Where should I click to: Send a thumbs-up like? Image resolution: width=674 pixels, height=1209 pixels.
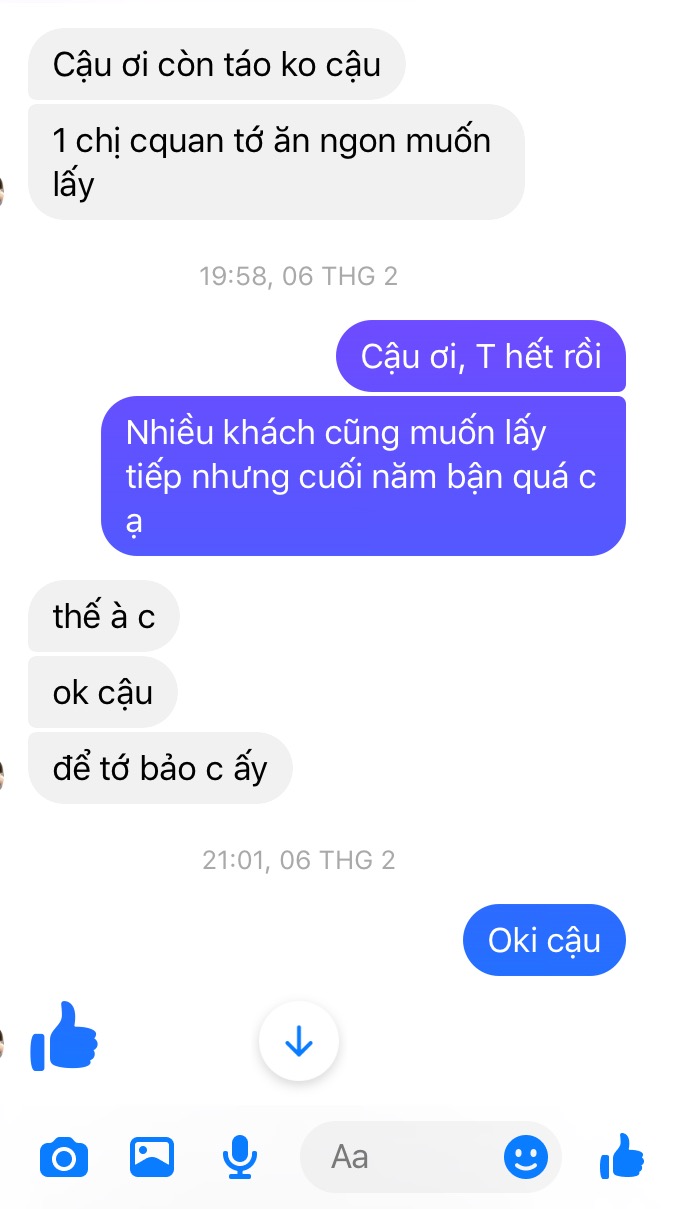pyautogui.click(x=622, y=1157)
